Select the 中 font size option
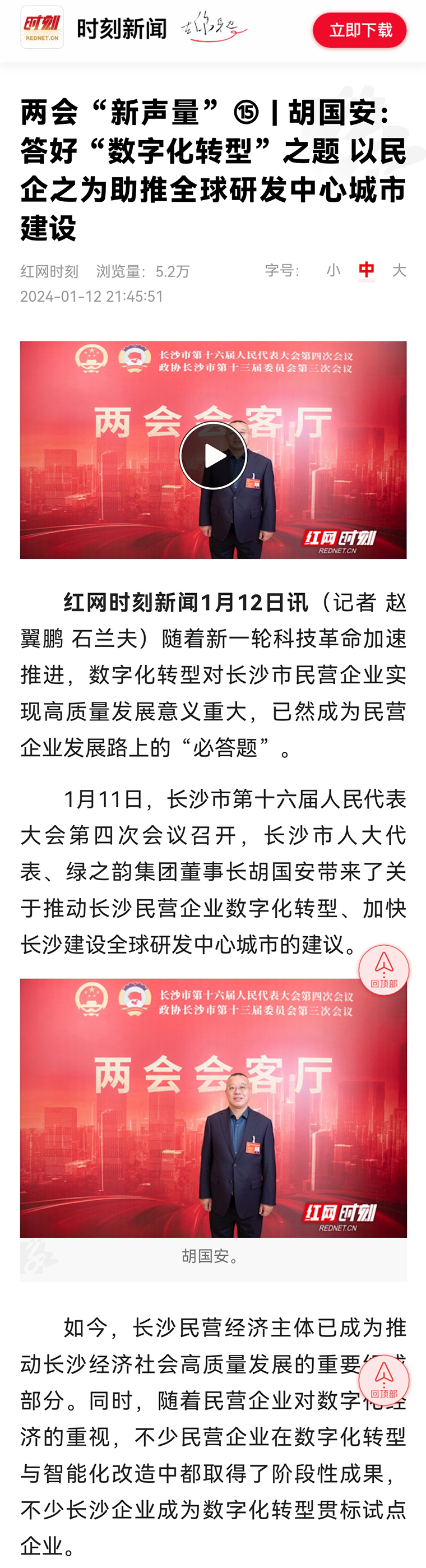Viewport: 426px width, 1568px height. tap(367, 270)
